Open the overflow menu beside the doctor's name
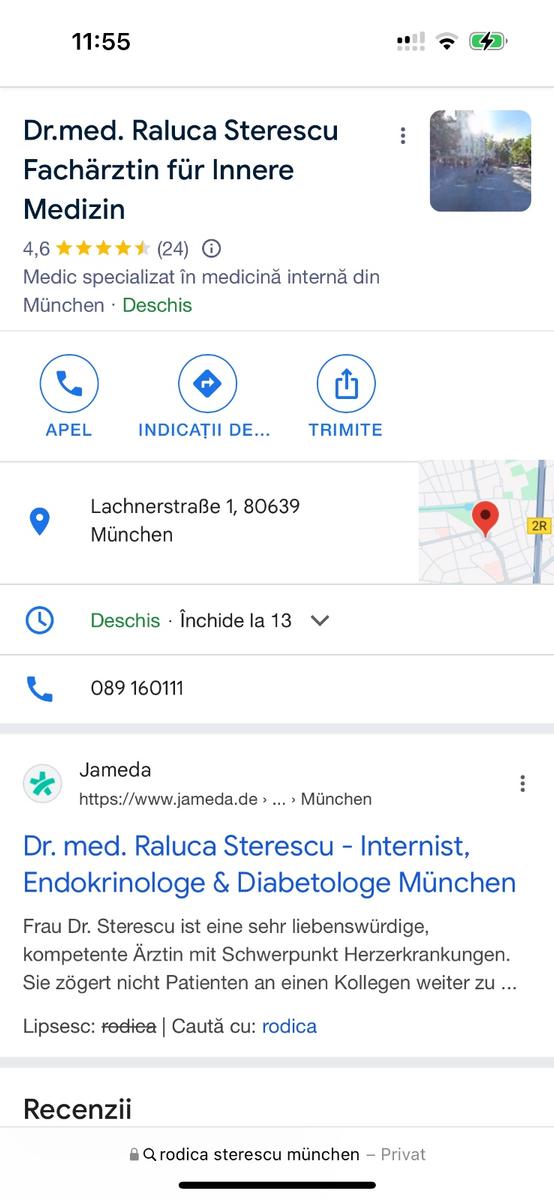The image size is (554, 1200). click(x=402, y=136)
